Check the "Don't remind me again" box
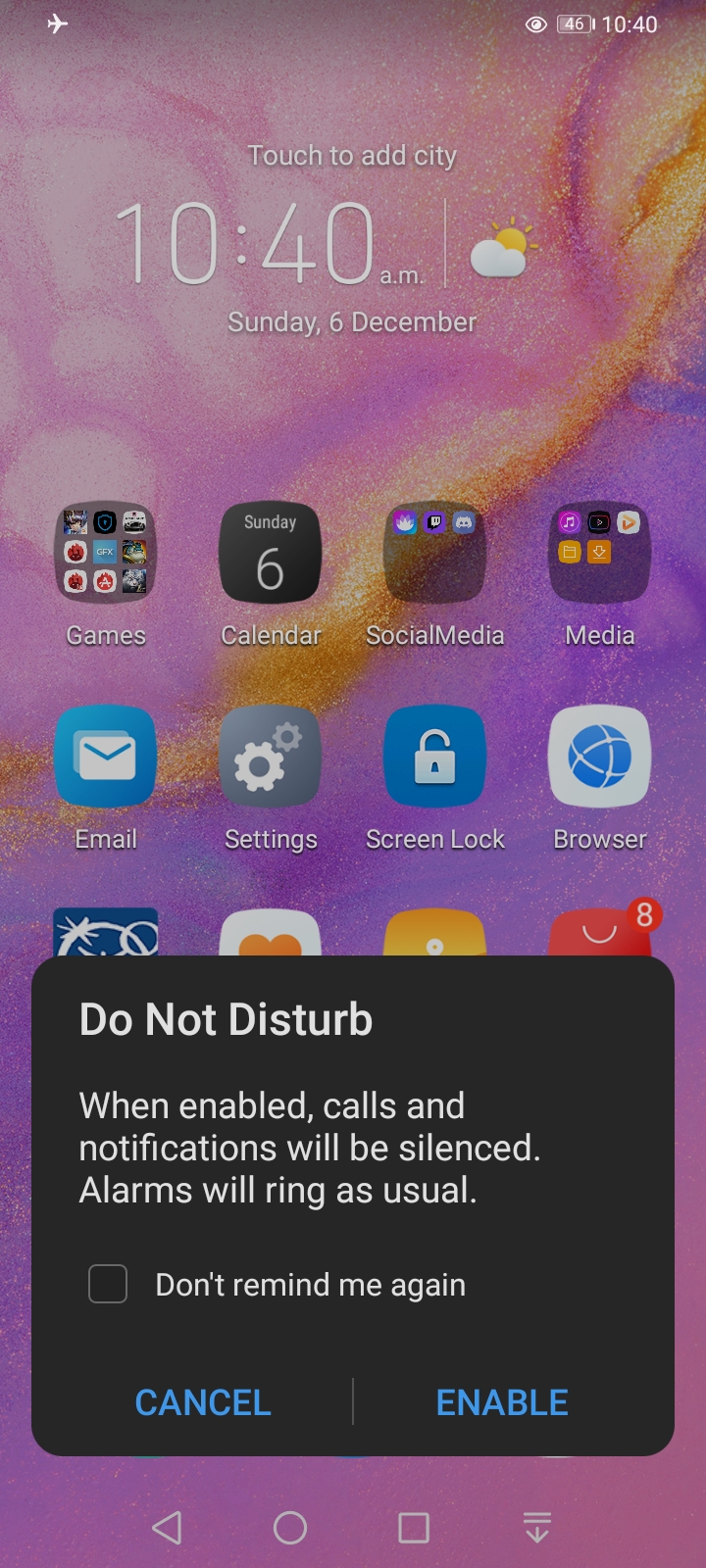 [x=108, y=1284]
